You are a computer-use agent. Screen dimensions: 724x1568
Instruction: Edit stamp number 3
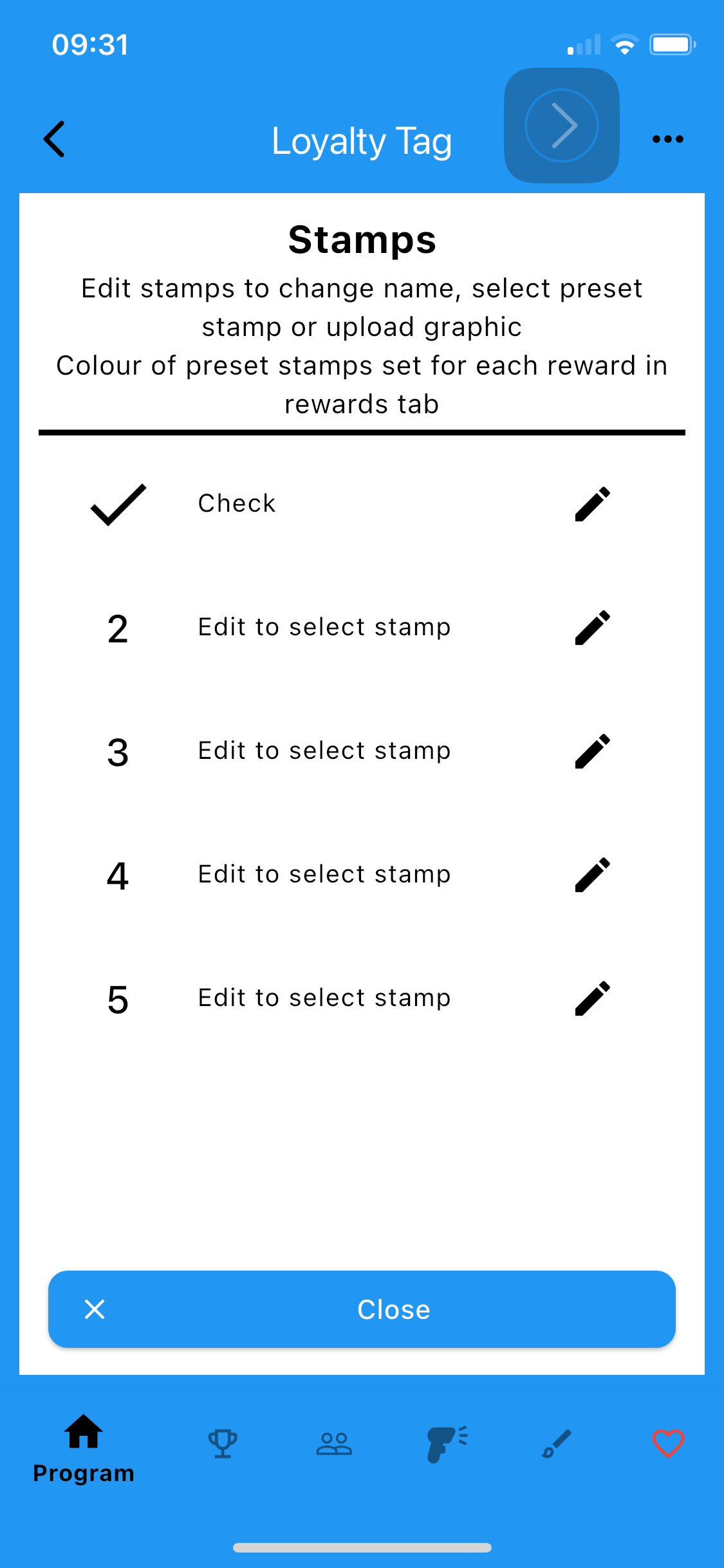592,751
